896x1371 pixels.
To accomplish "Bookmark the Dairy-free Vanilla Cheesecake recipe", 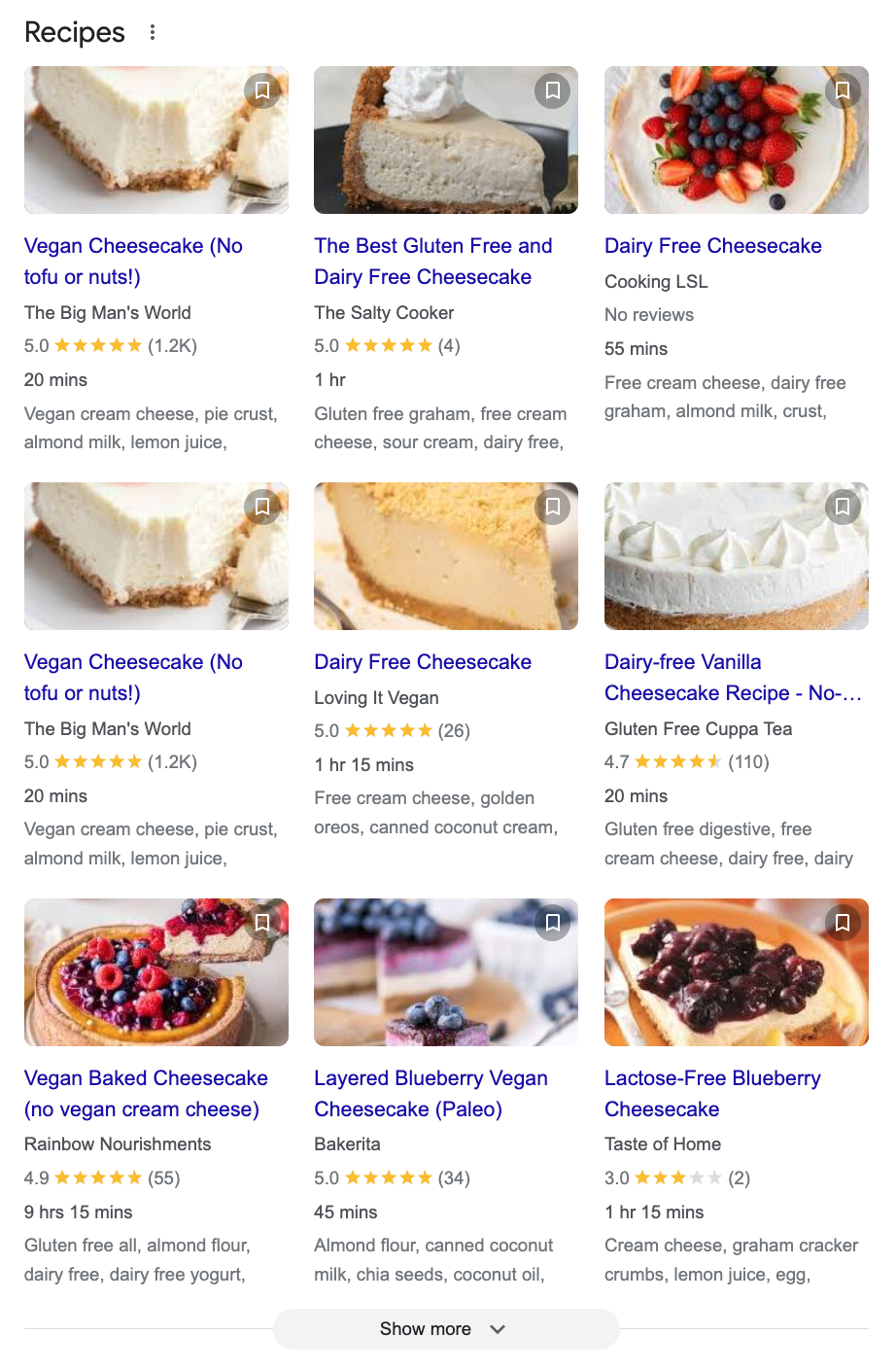I will [842, 506].
